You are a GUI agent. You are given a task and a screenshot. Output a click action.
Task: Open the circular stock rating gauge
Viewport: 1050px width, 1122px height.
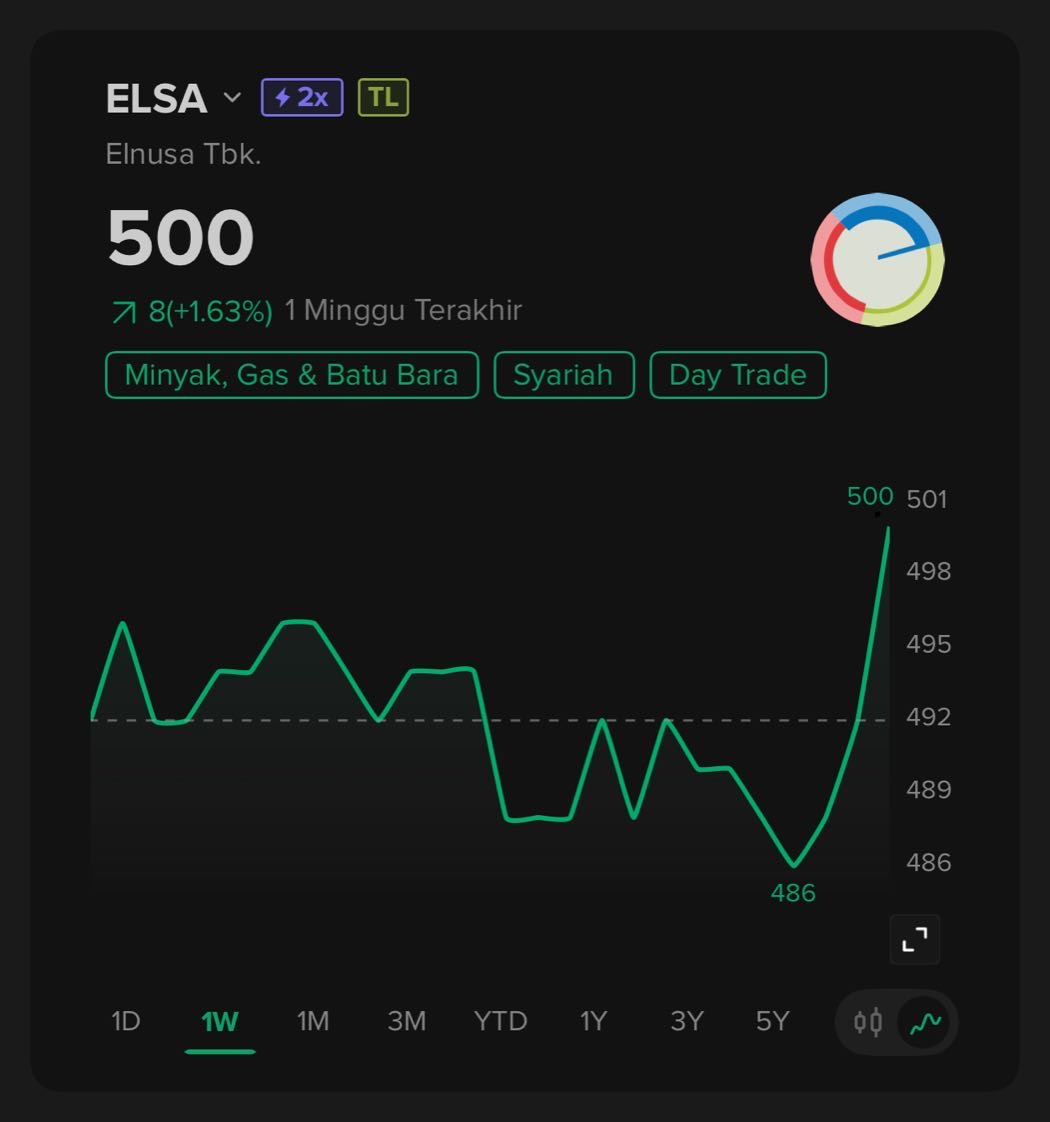[x=877, y=259]
